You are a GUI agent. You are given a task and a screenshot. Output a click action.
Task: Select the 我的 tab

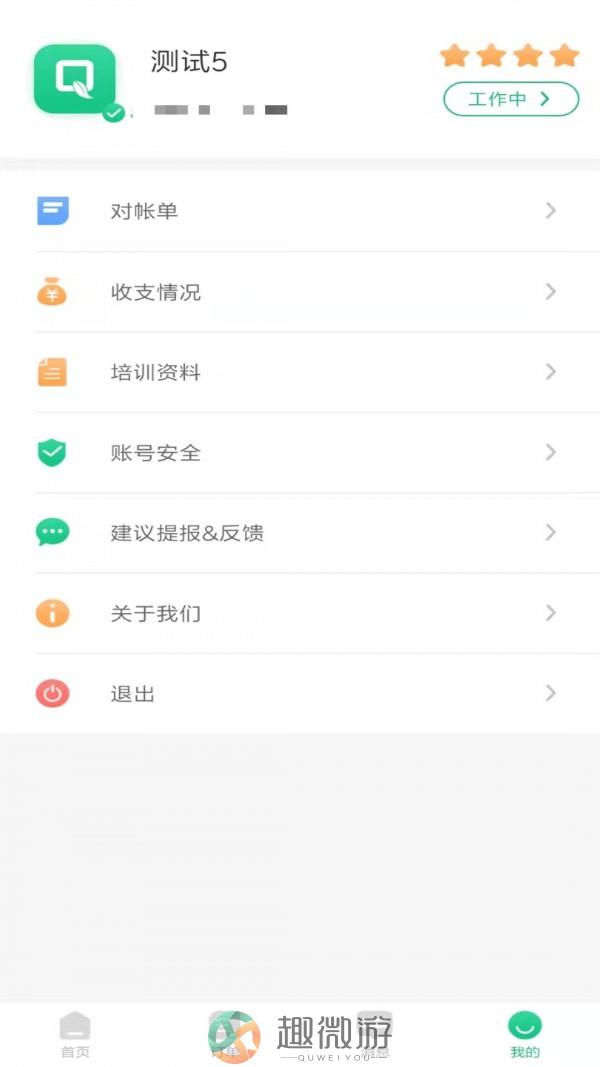pyautogui.click(x=524, y=1034)
